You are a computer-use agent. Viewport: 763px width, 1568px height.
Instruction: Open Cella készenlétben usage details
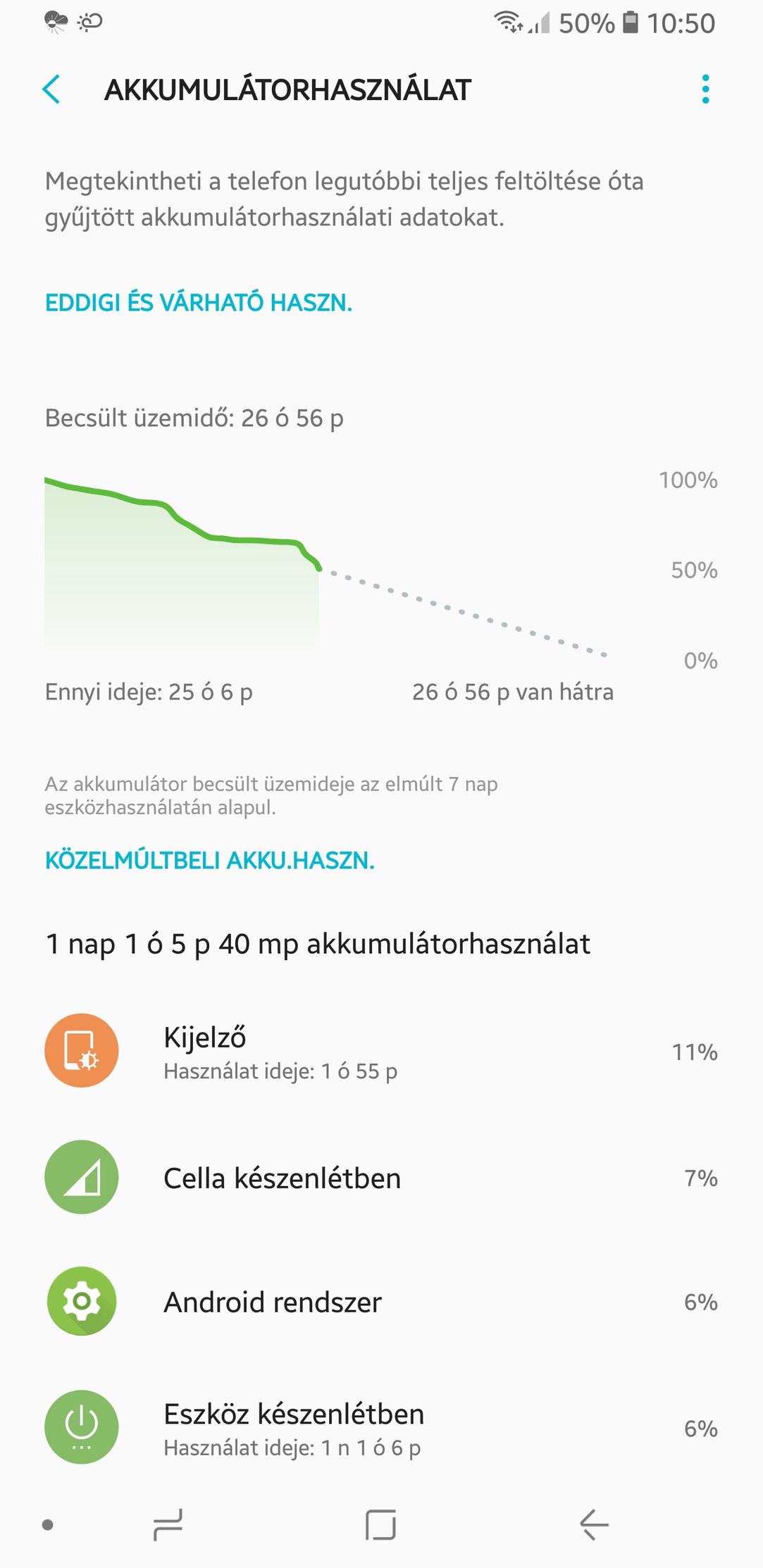(381, 1177)
